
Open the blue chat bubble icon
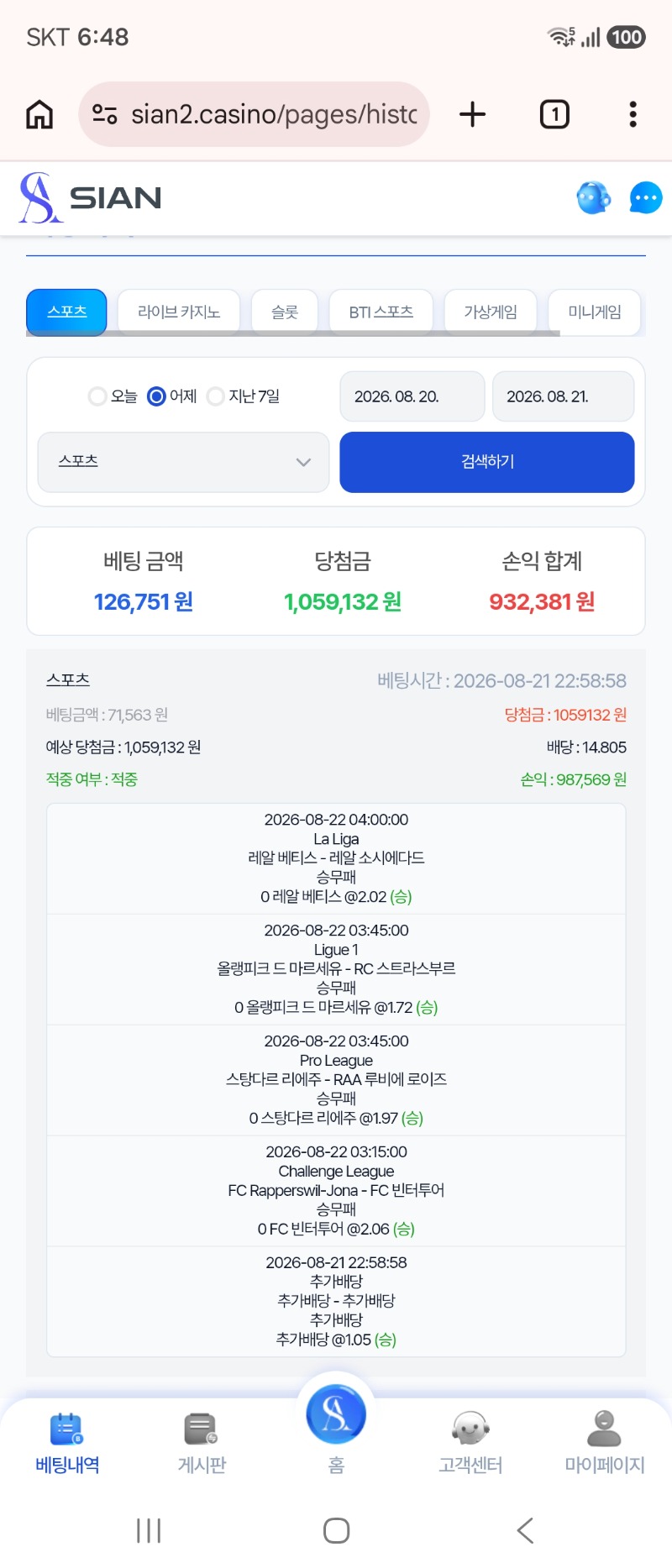645,198
